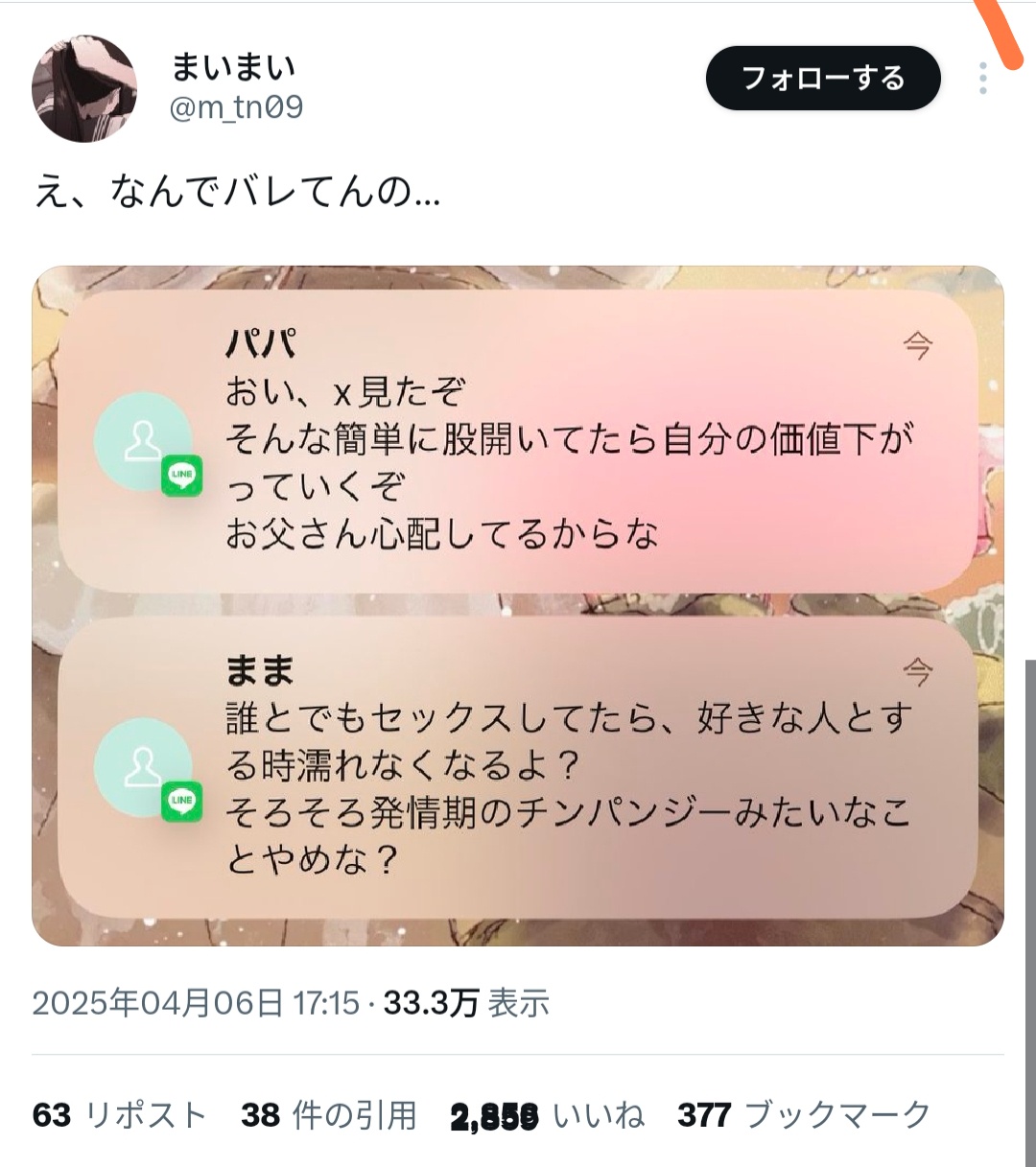This screenshot has width=1036, height=1167.
Task: Tap the フォローする button
Action: pyautogui.click(x=822, y=78)
